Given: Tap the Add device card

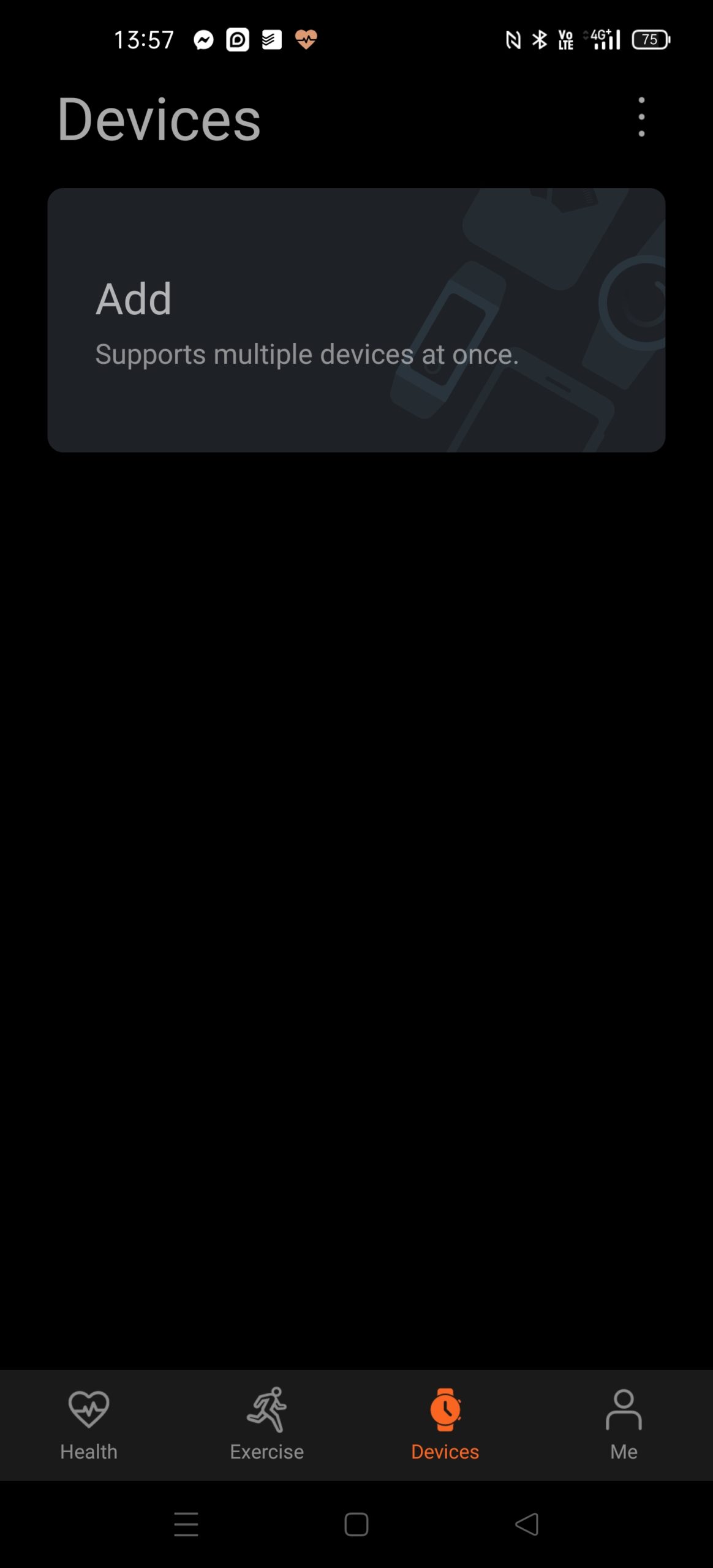Looking at the screenshot, I should tap(356, 320).
